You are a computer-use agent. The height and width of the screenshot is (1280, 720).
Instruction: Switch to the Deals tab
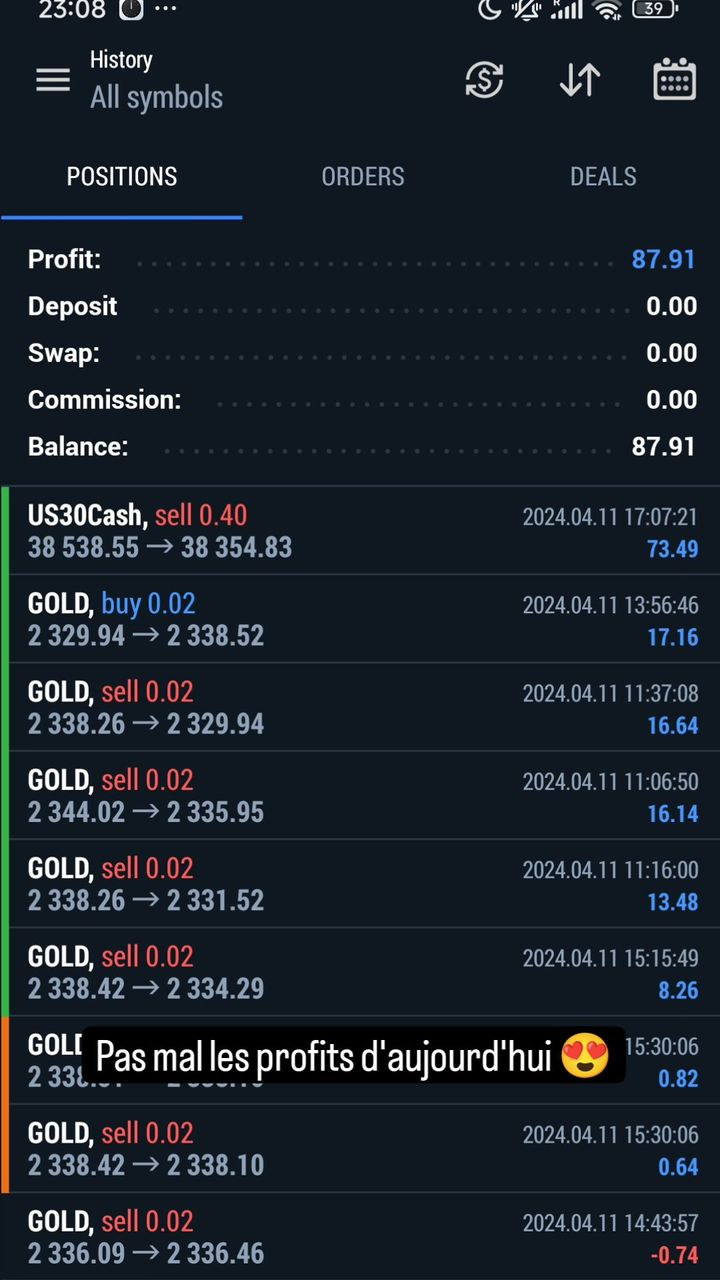[x=603, y=177]
